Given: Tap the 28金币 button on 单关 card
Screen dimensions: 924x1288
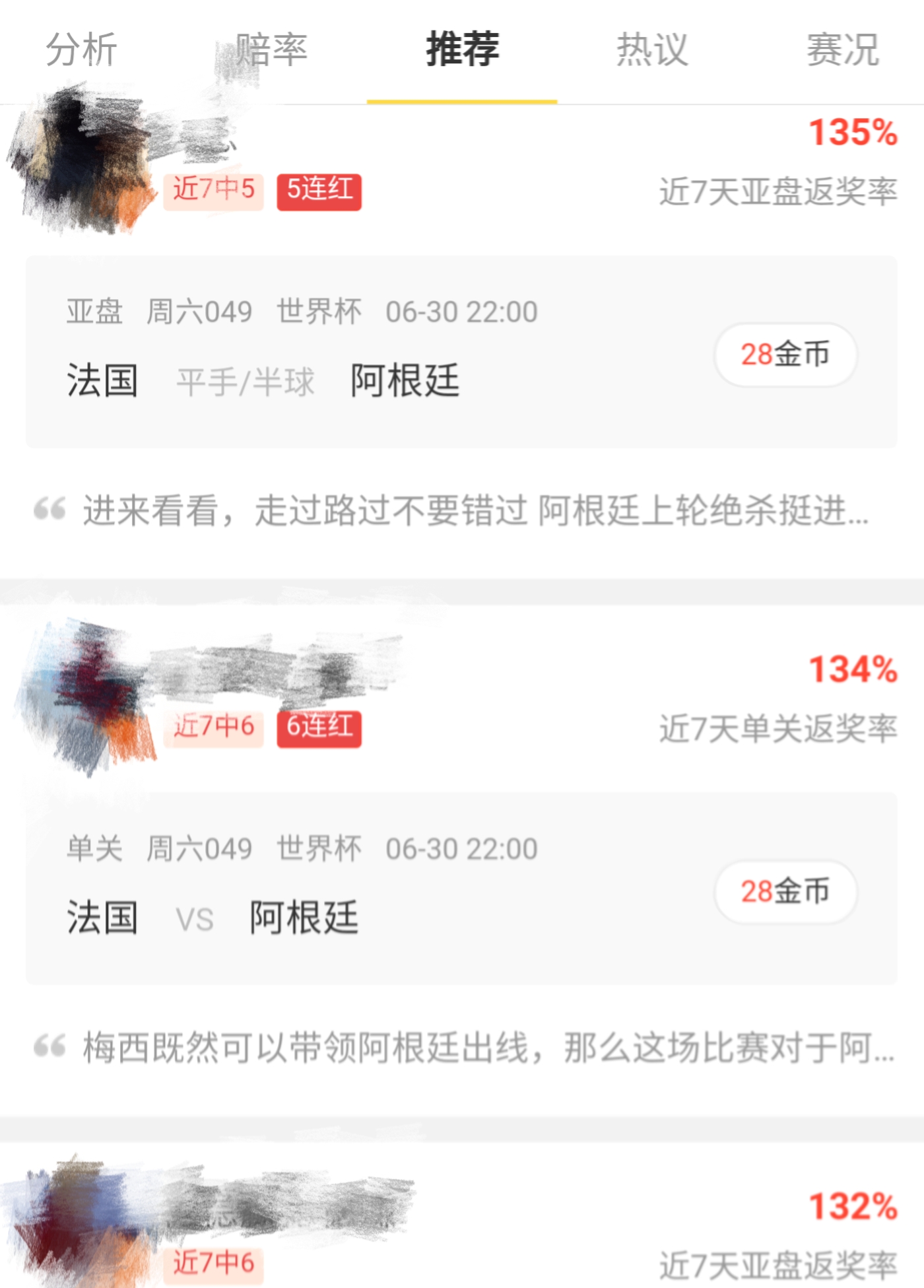Looking at the screenshot, I should click(784, 891).
